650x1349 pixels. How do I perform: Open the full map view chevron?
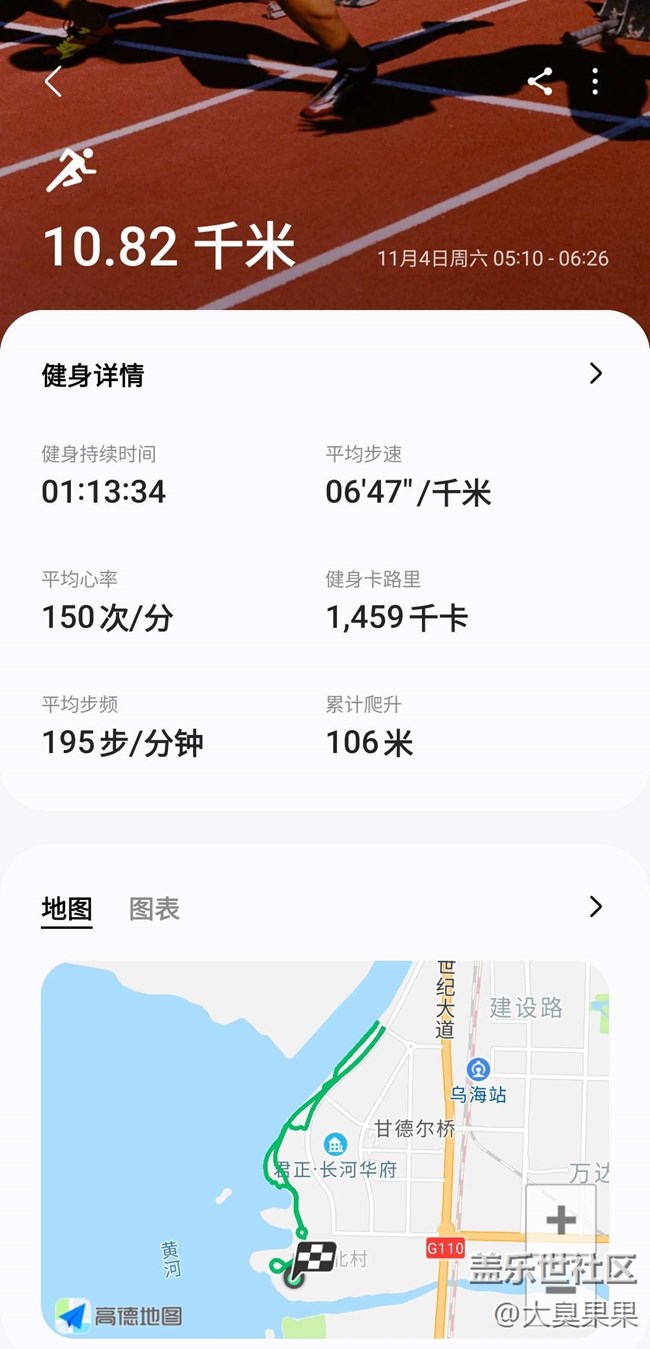[596, 907]
